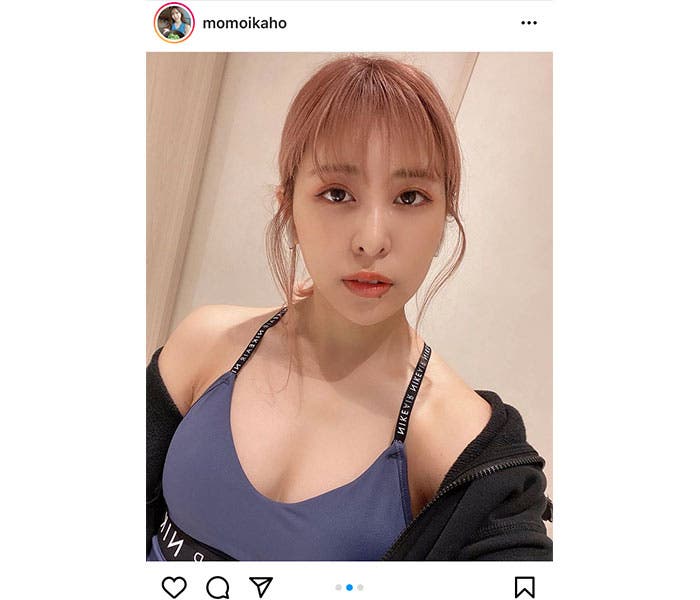Save the post with the bookmark icon
Image resolution: width=700 pixels, height=600 pixels.
525,587
